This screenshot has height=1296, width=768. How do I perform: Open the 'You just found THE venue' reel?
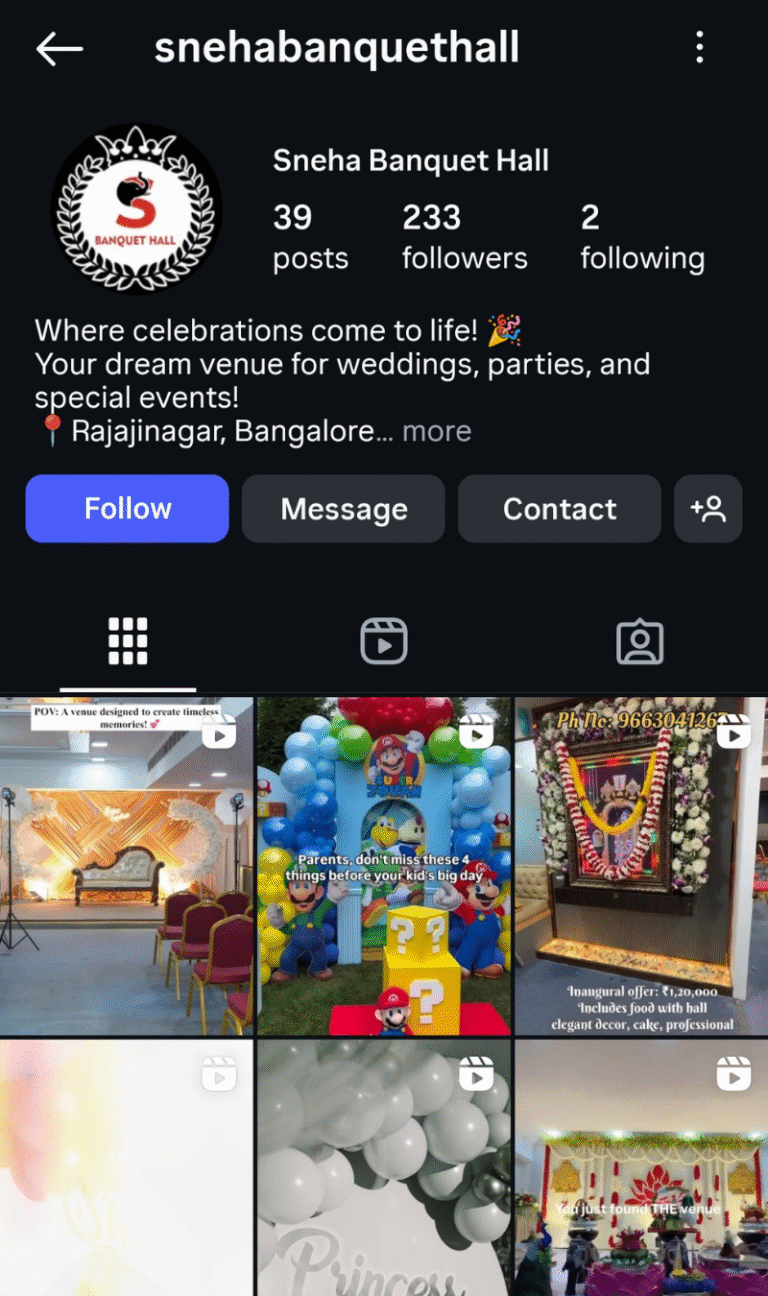coord(641,1168)
